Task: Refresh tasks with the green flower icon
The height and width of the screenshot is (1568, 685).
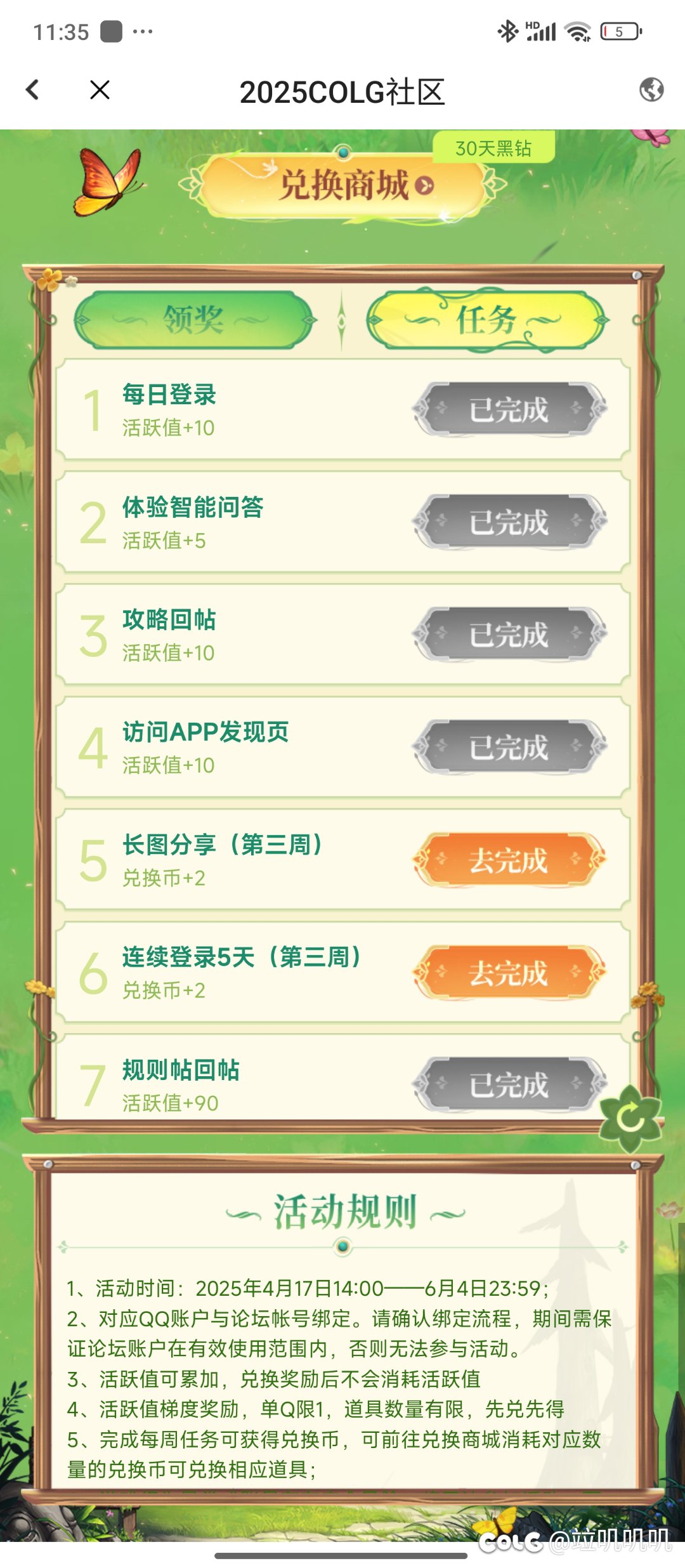Action: [630, 1119]
